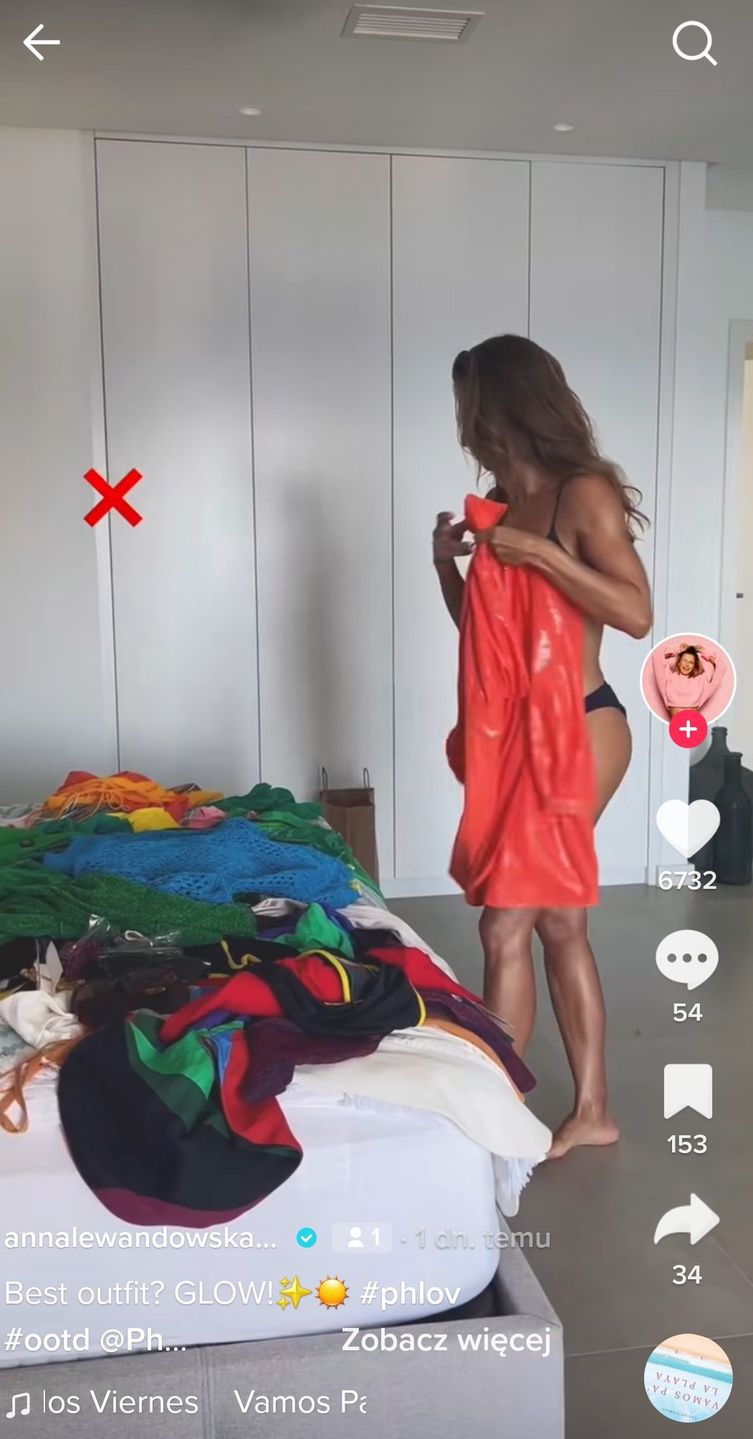Screen dimensions: 753x1439
Task: Follow the creator with the plus badge
Action: 688,730
